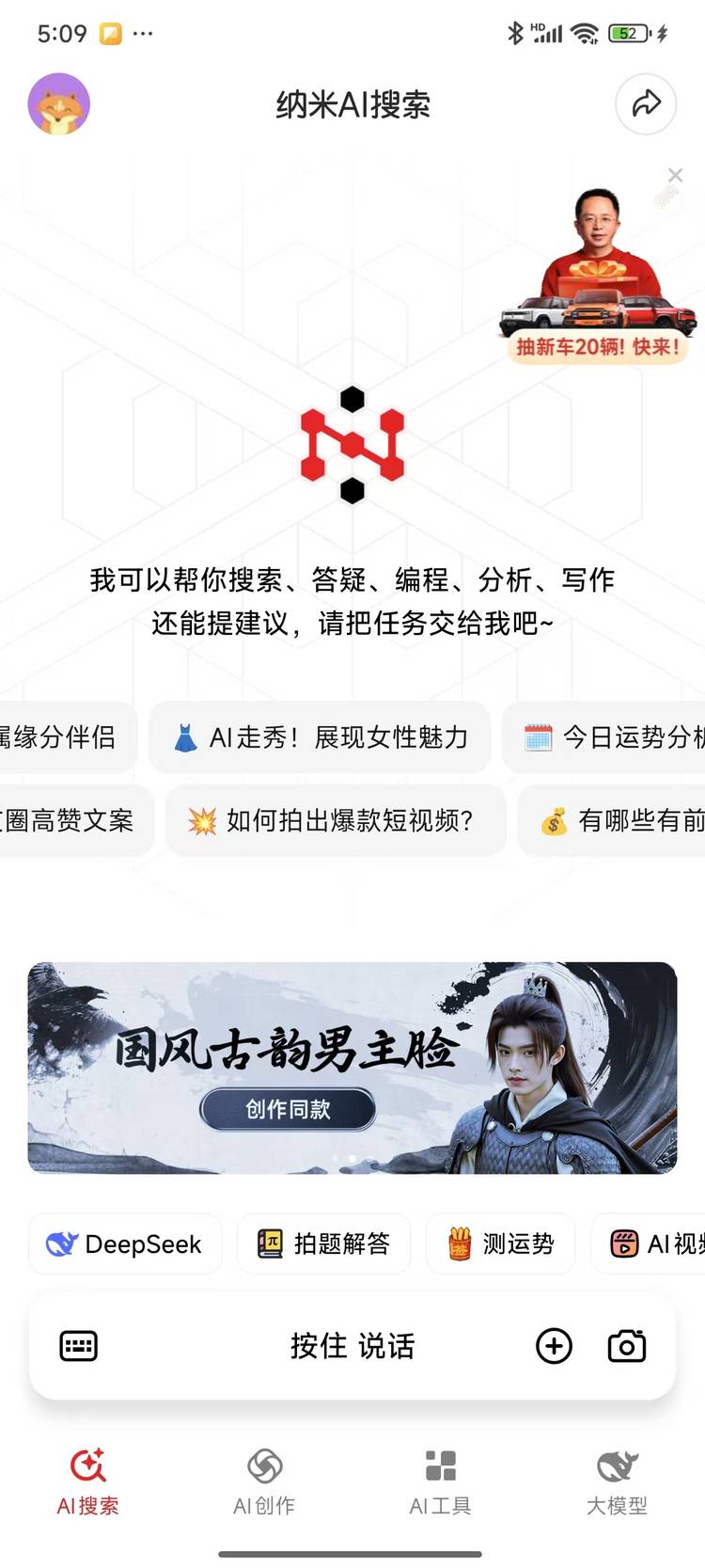
Task: Ask 如何拍出爆款短视频
Action: point(336,821)
